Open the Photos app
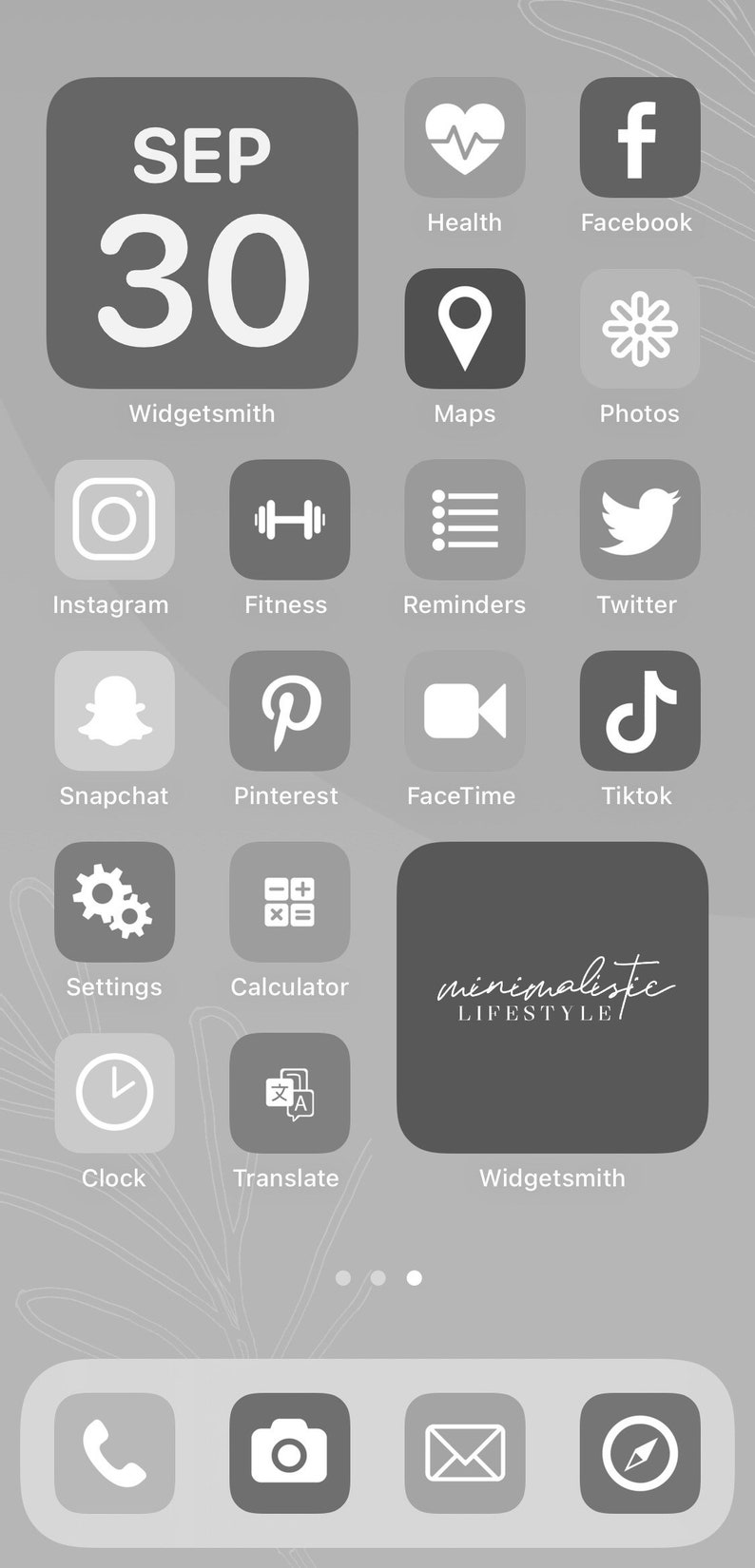 tap(640, 329)
